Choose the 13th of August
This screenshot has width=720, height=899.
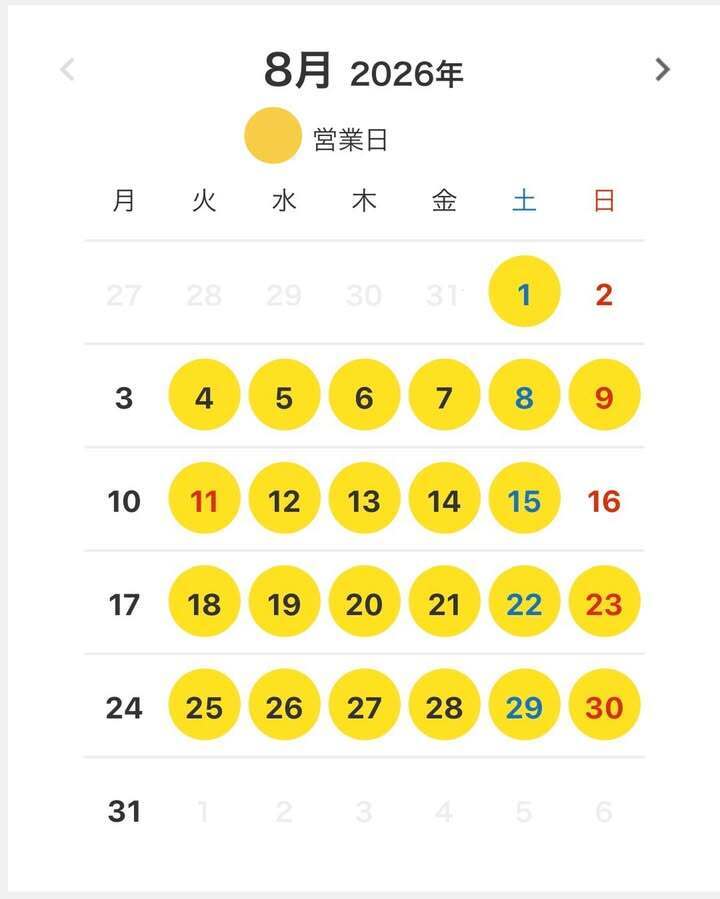coord(364,498)
